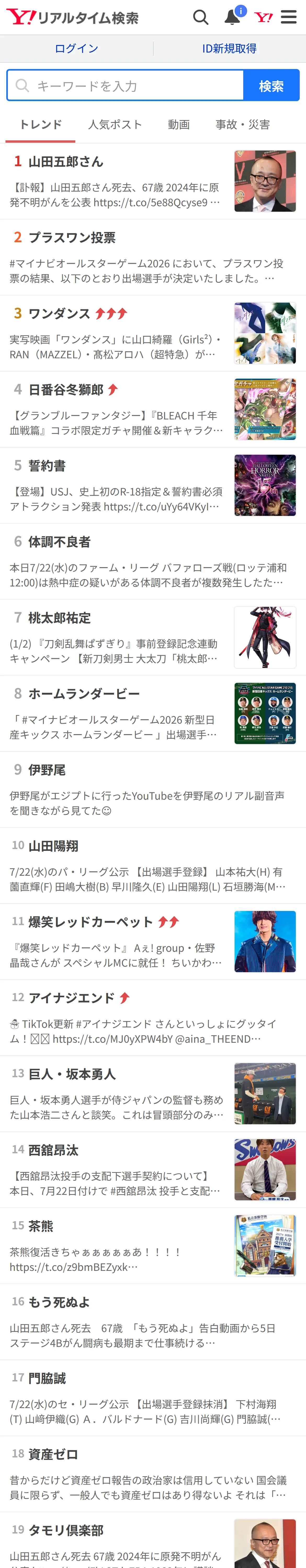306x1568 pixels.
Task: View trend 爆笑レッドカーペット
Action: point(153,942)
